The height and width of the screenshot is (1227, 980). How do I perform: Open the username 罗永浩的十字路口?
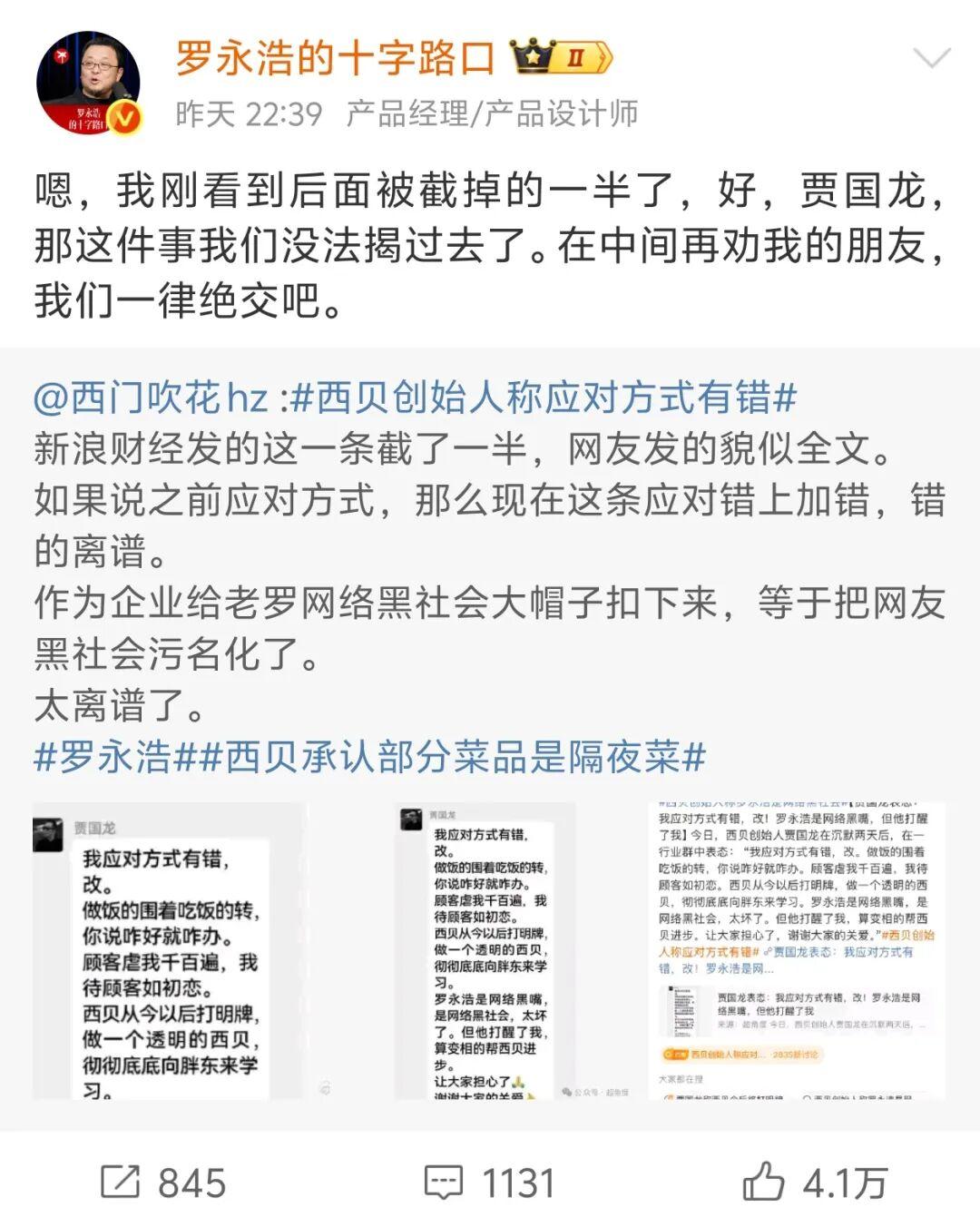(x=335, y=59)
